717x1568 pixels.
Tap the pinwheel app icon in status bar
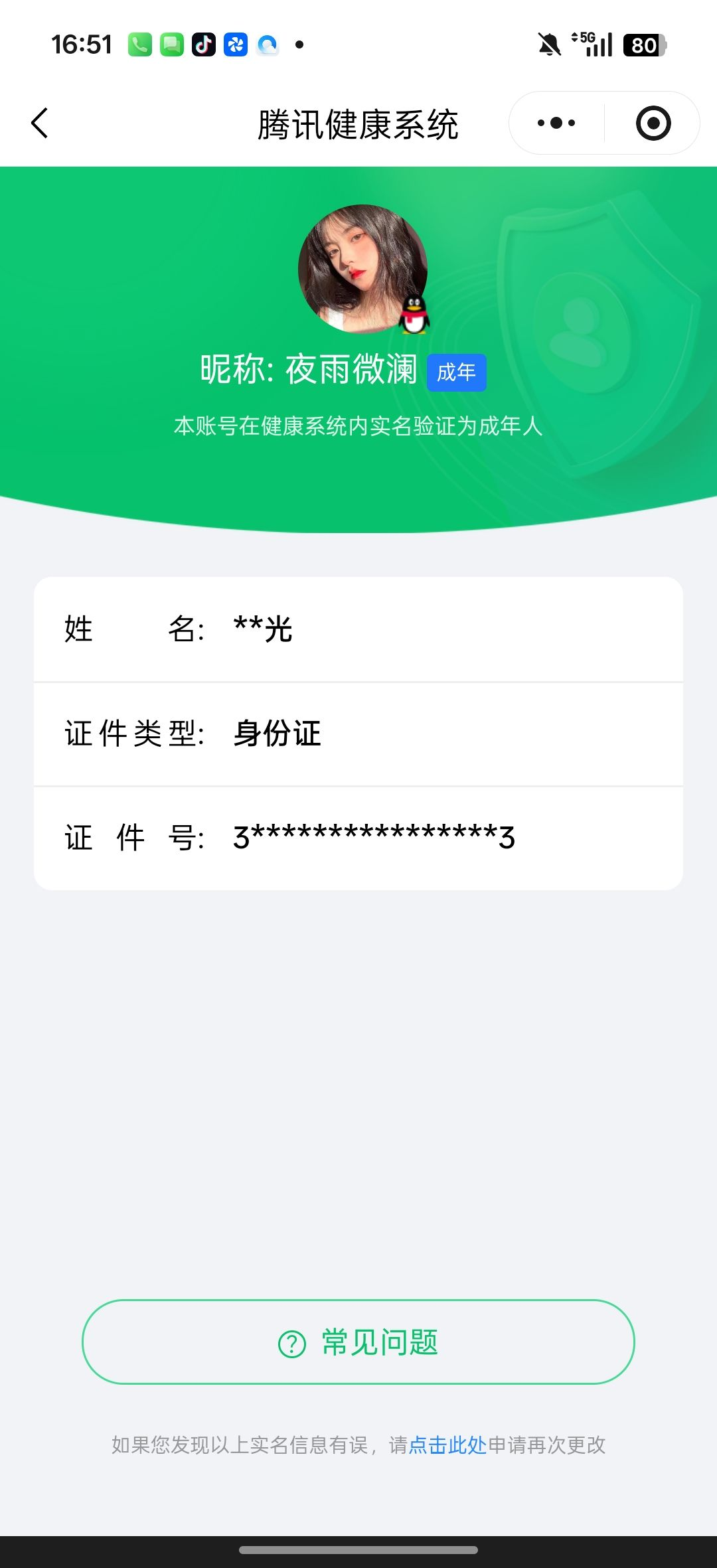tap(235, 44)
